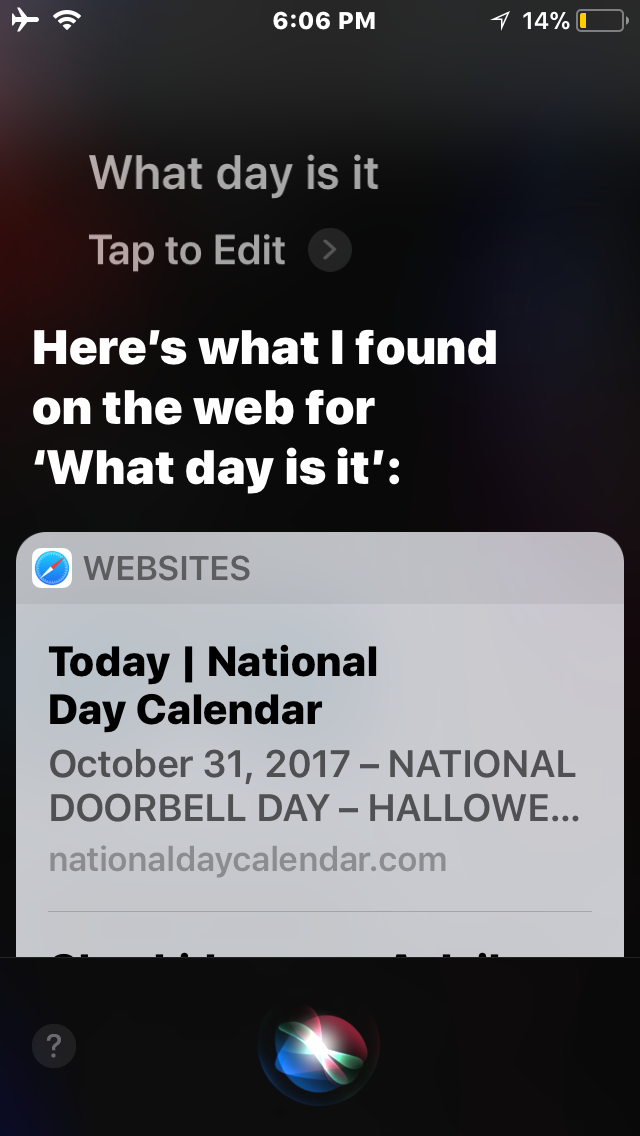The height and width of the screenshot is (1136, 640).
Task: Open the Siri help question mark
Action: click(x=54, y=1047)
